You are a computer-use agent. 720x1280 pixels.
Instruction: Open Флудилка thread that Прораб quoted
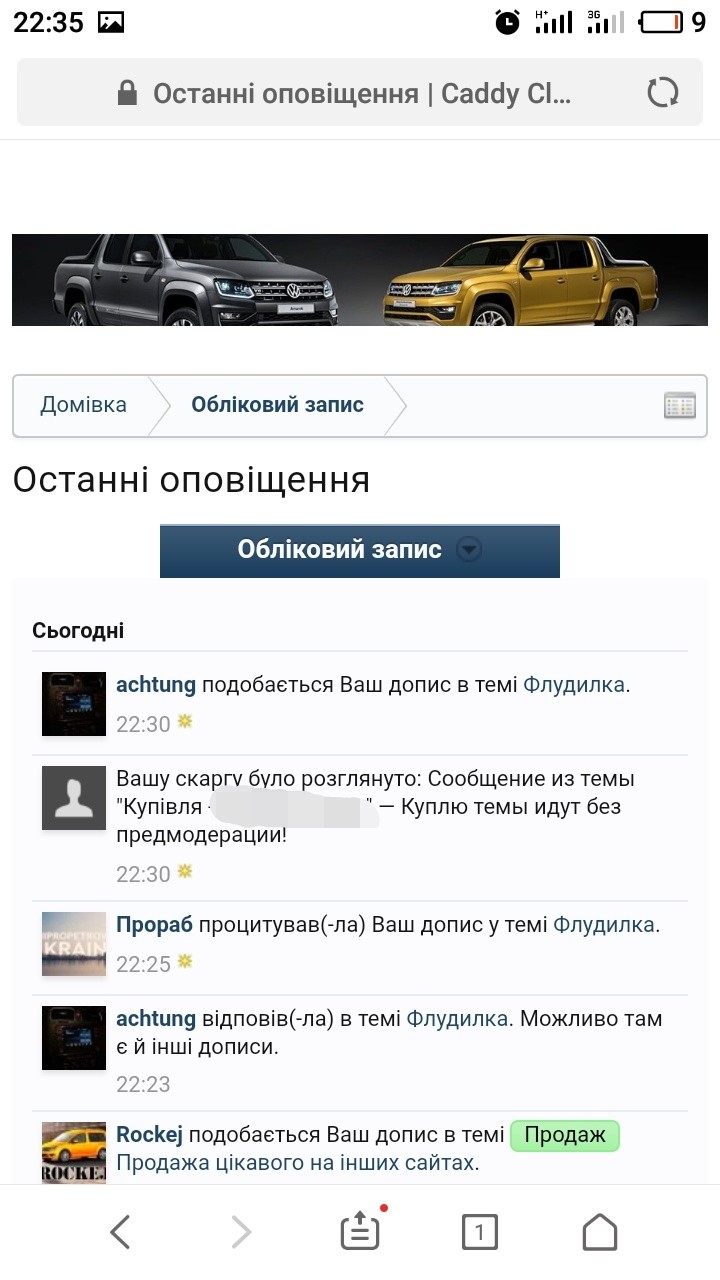[x=604, y=925]
